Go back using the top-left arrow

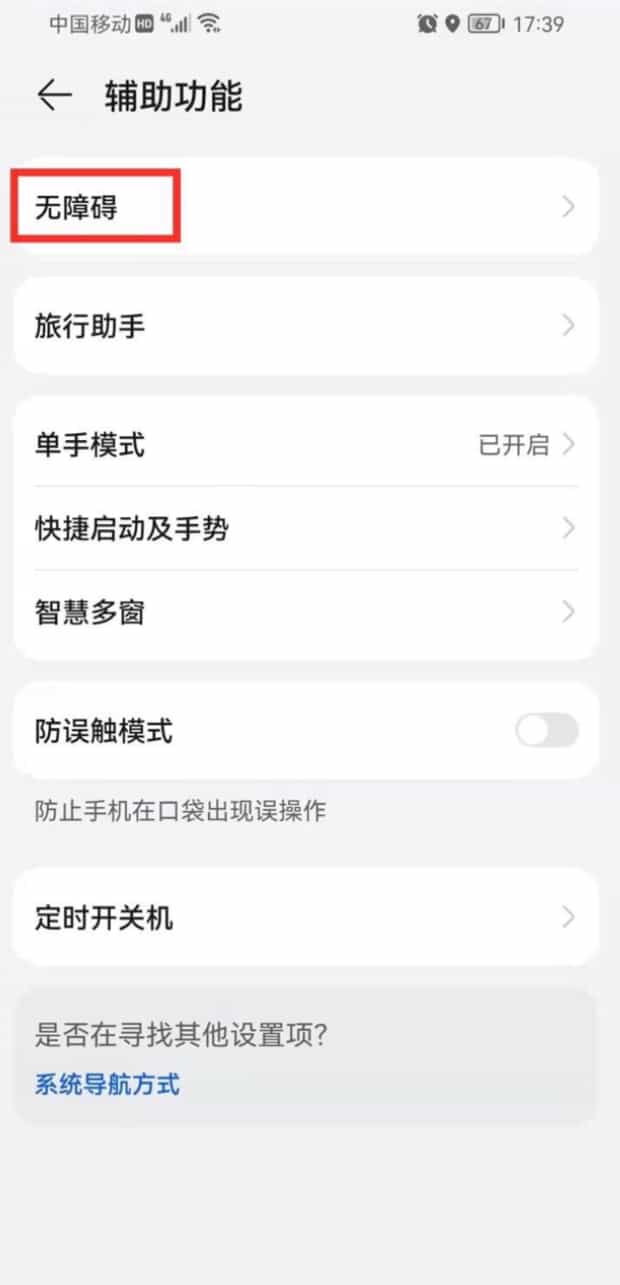(55, 96)
